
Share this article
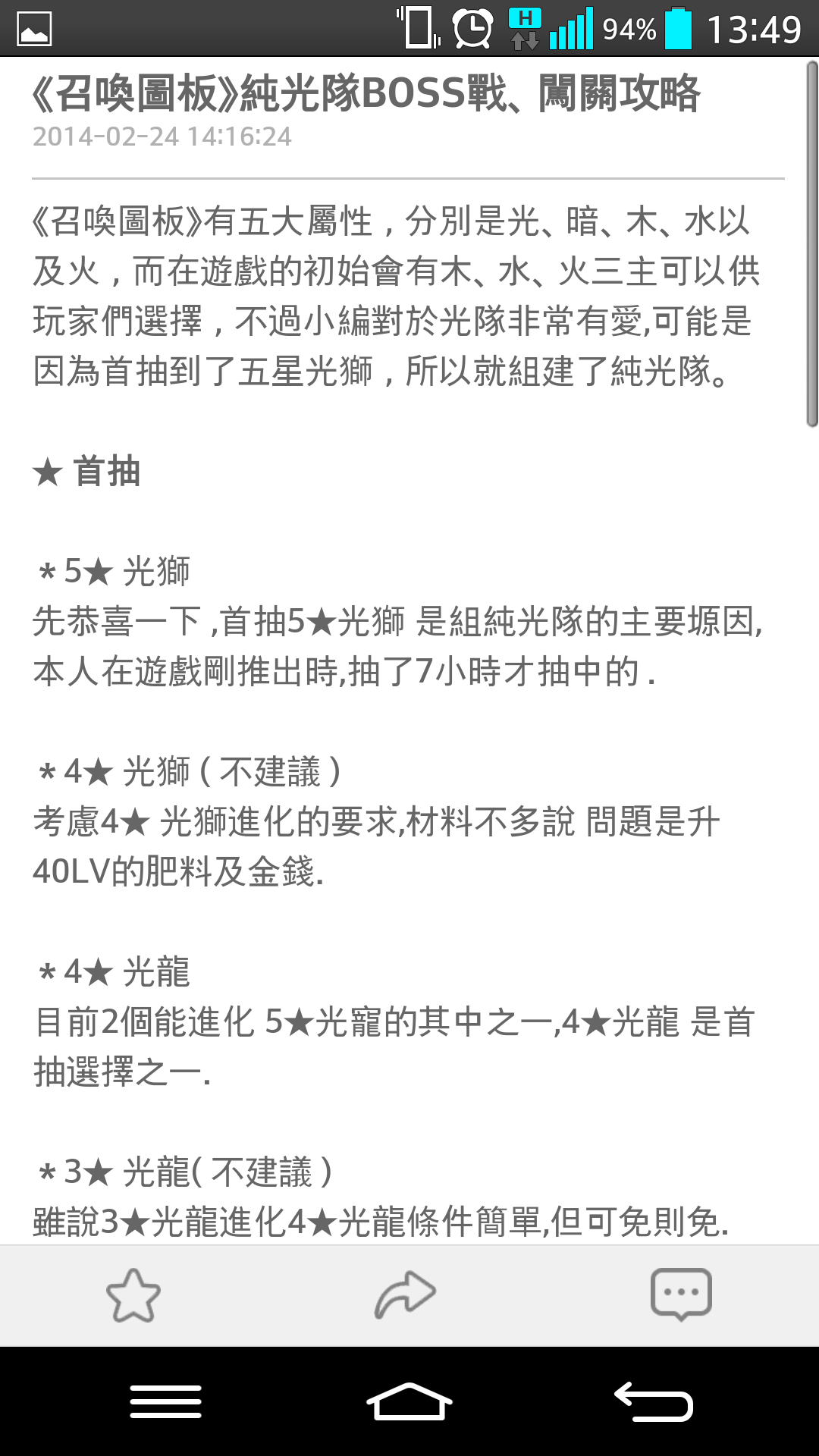coord(405,1295)
